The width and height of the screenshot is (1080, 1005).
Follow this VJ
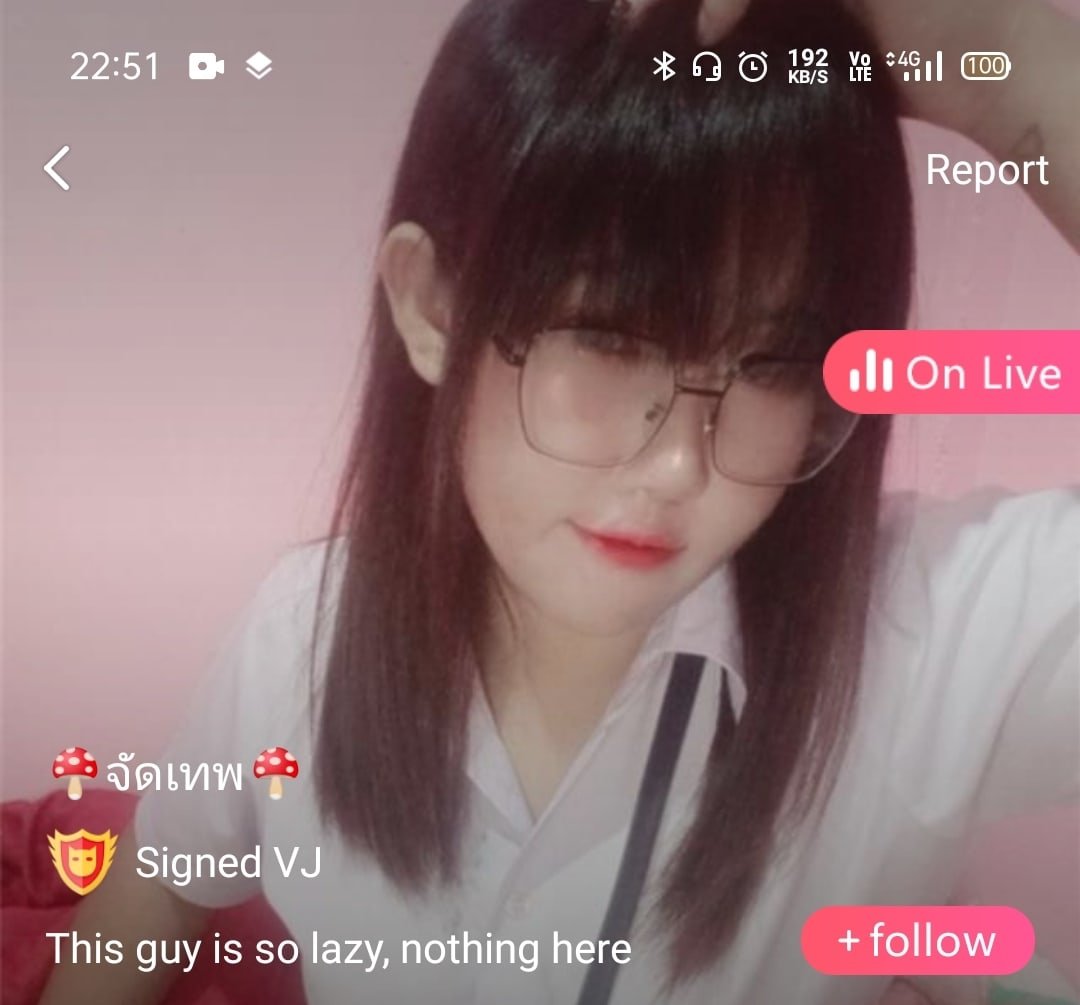pyautogui.click(x=917, y=940)
